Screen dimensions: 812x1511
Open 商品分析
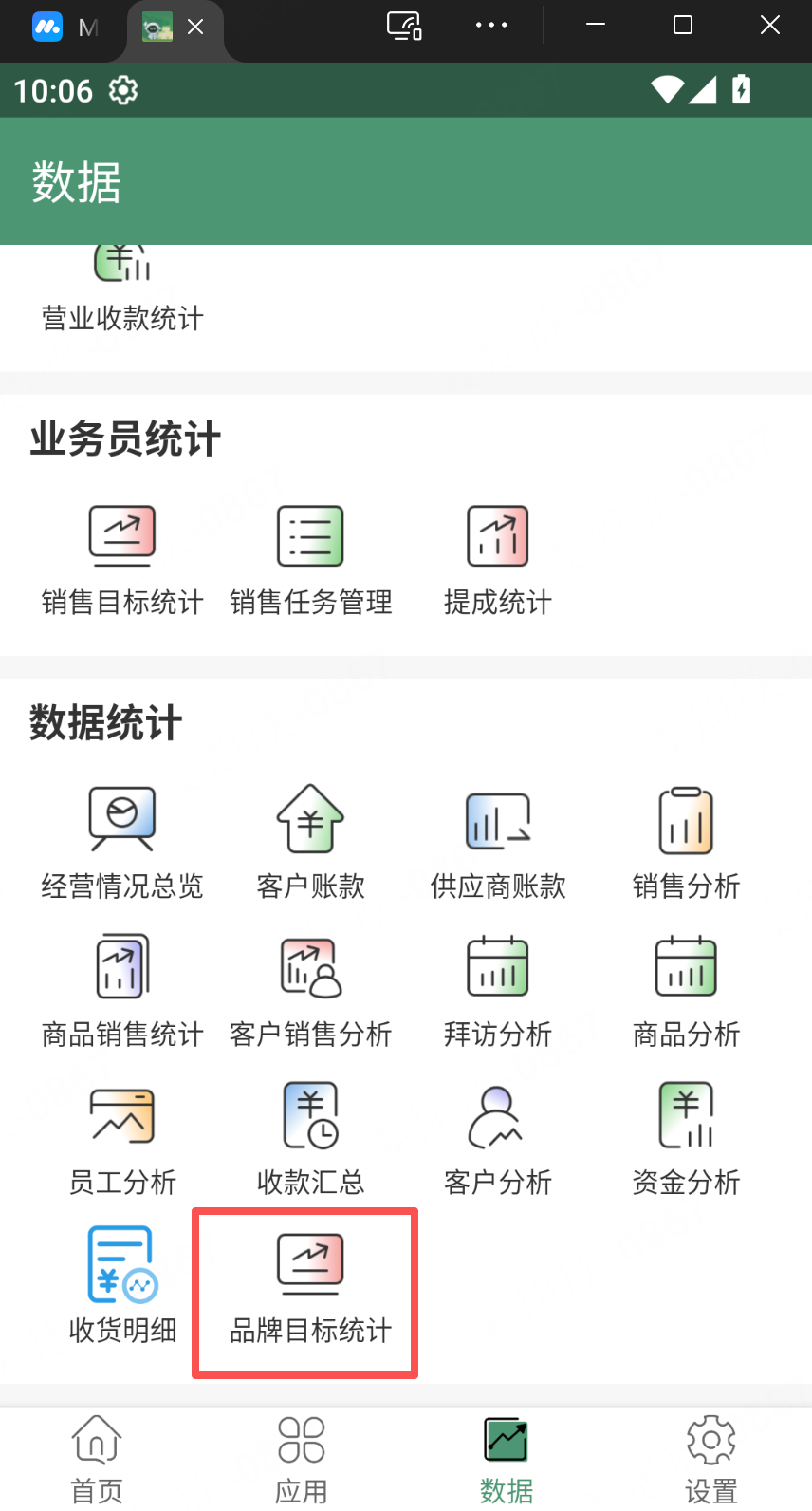pyautogui.click(x=686, y=991)
